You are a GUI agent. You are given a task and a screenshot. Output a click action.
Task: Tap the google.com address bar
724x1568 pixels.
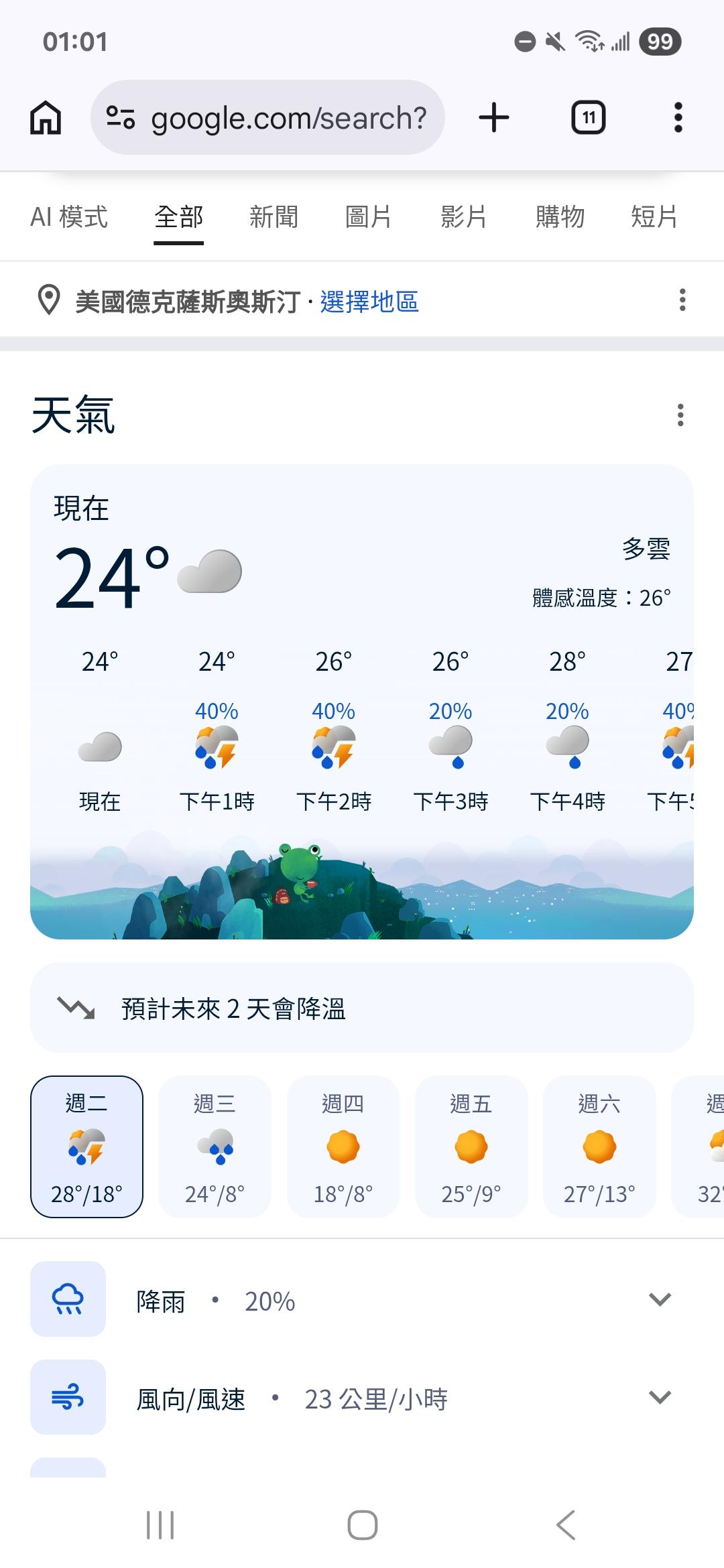click(x=268, y=118)
